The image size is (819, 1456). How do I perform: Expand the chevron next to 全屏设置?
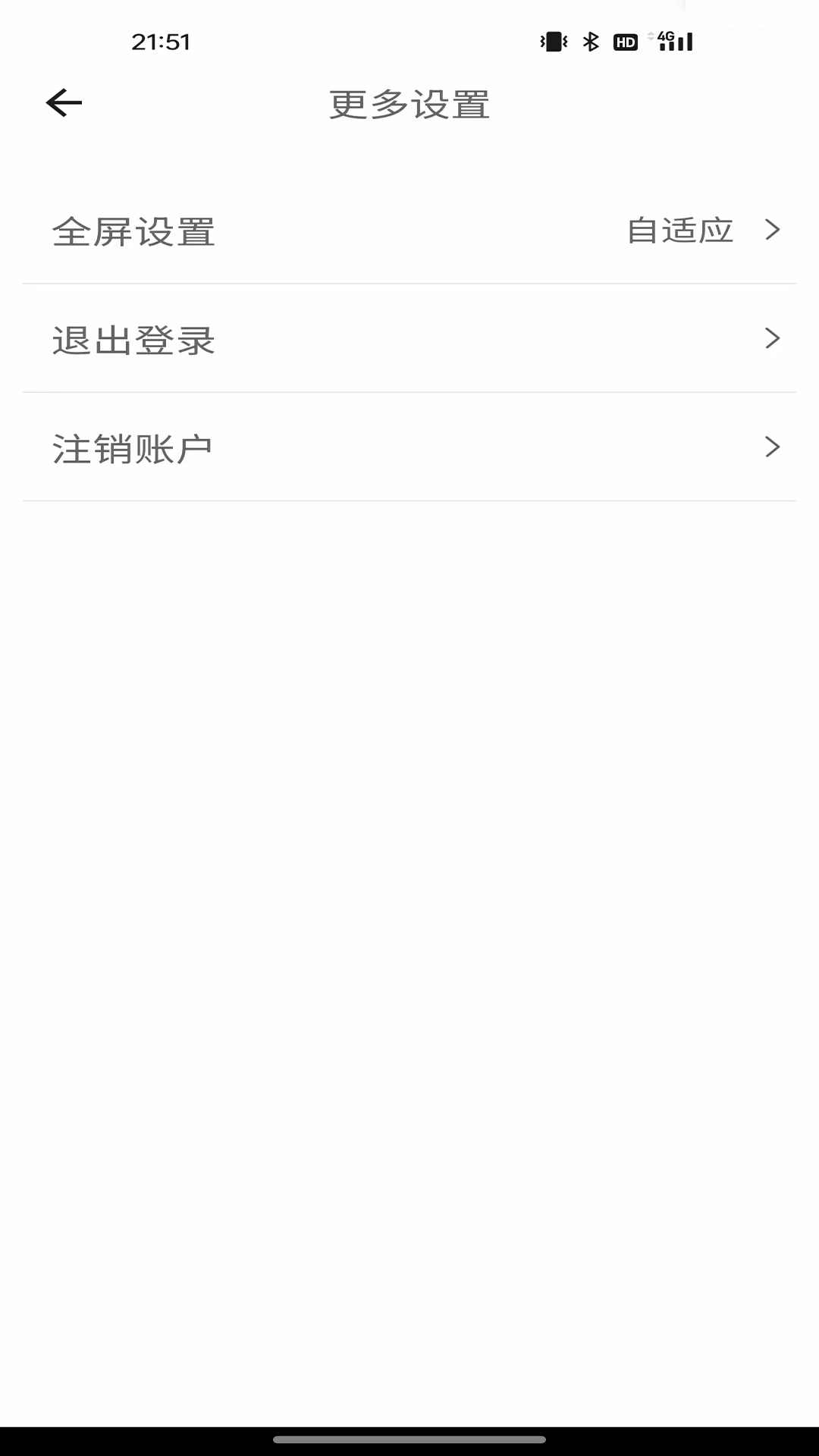tap(773, 230)
